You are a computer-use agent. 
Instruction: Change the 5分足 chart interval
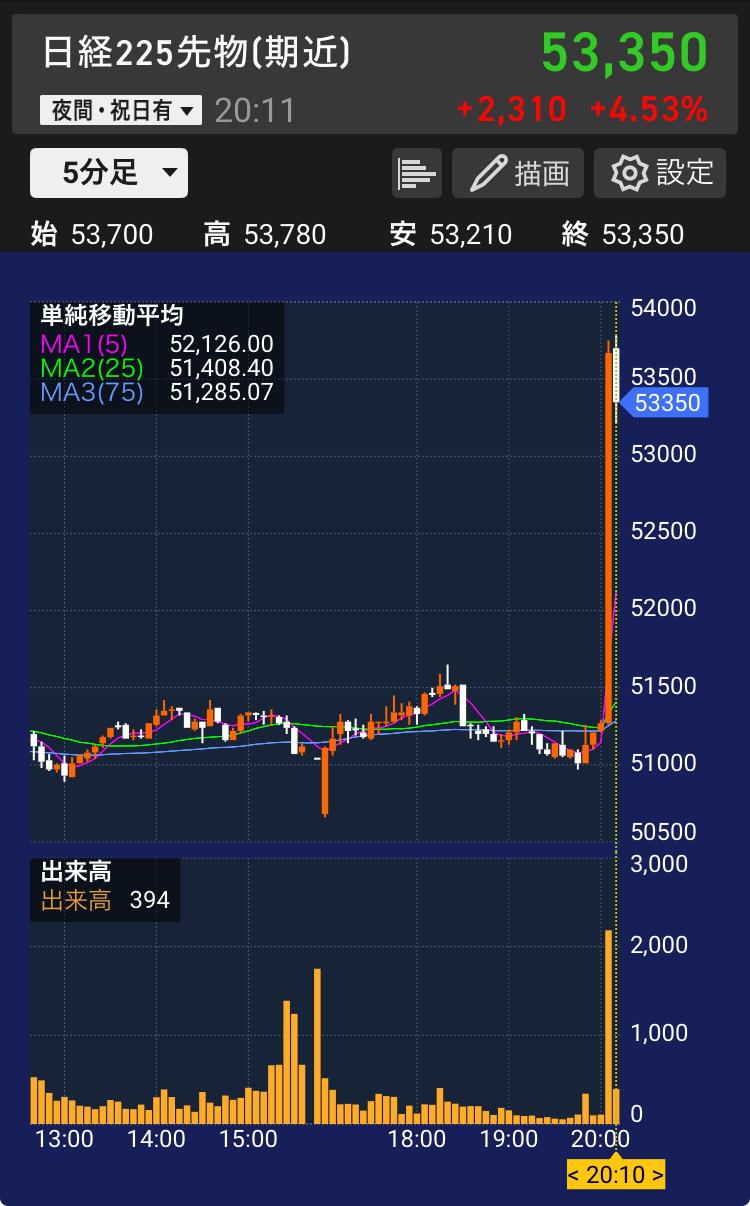(109, 173)
